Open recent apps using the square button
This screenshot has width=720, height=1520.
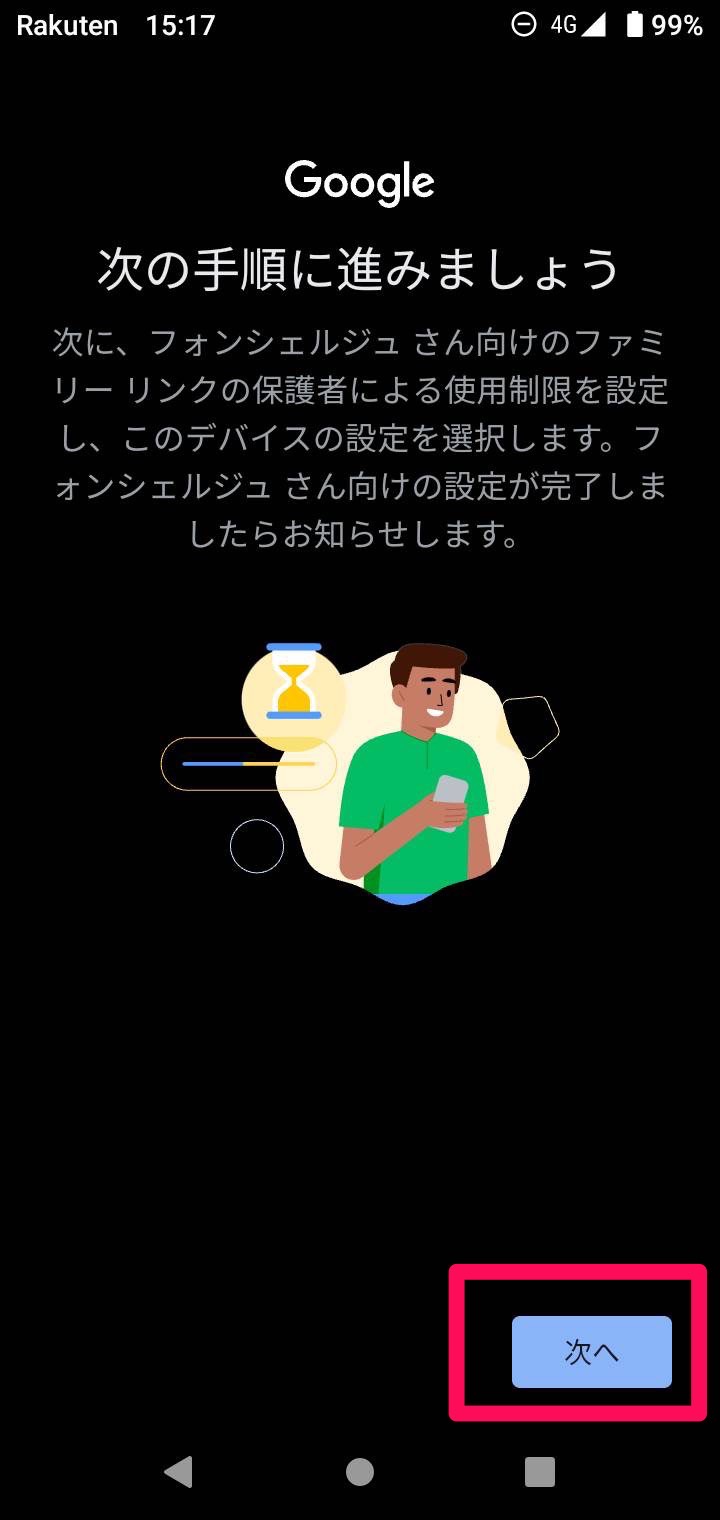[540, 1472]
